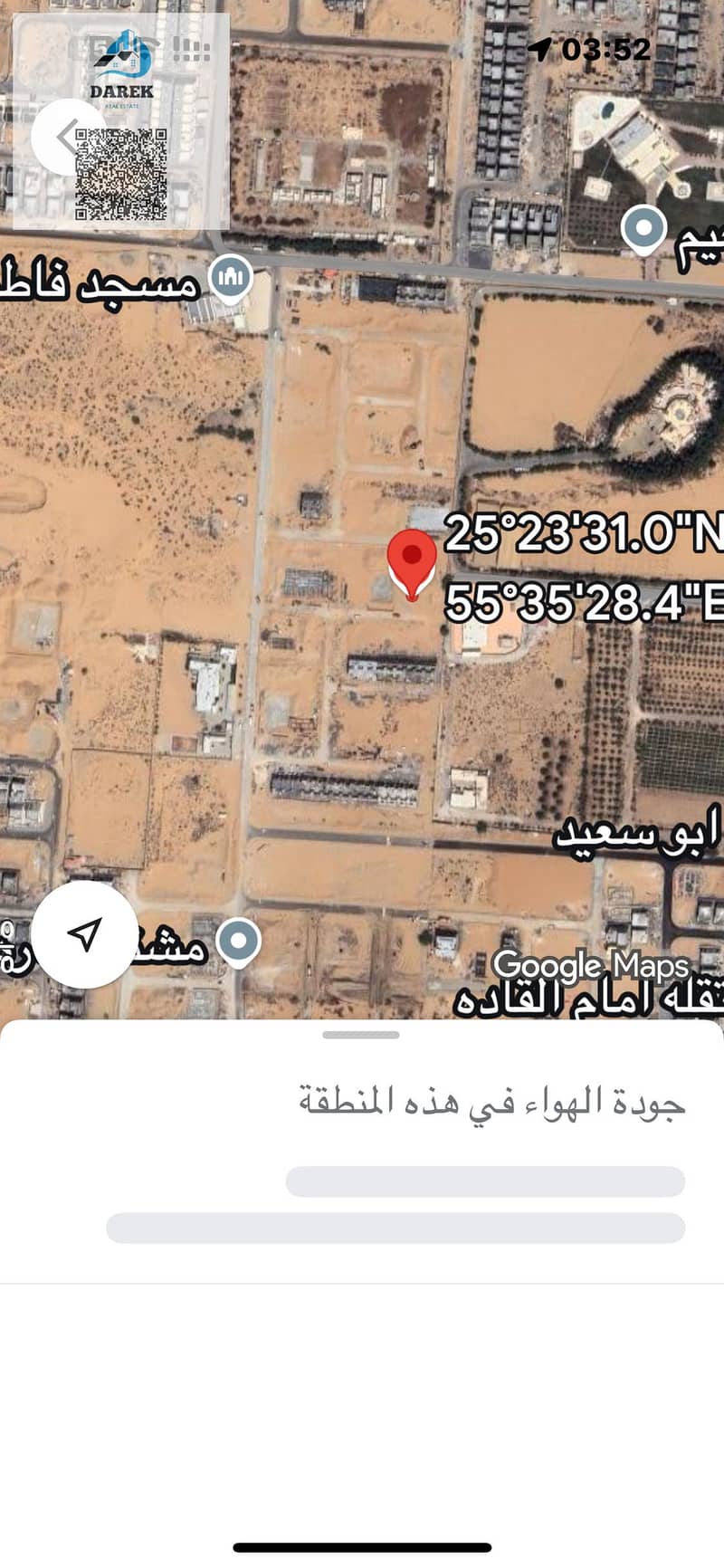This screenshot has width=724, height=1568.
Task: Center map on my current location
Action: point(84,933)
